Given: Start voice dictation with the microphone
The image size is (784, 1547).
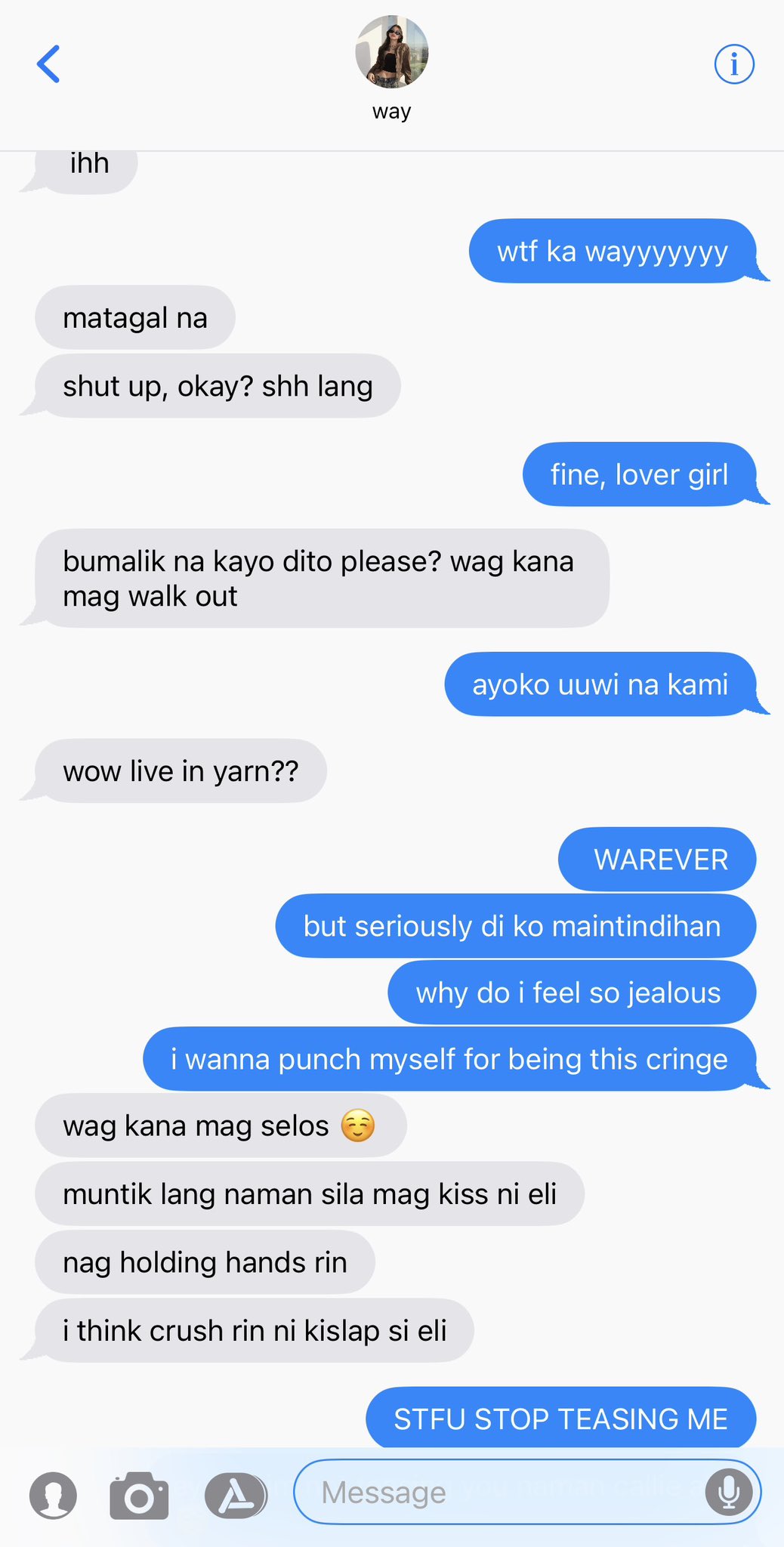Looking at the screenshot, I should 728,1493.
